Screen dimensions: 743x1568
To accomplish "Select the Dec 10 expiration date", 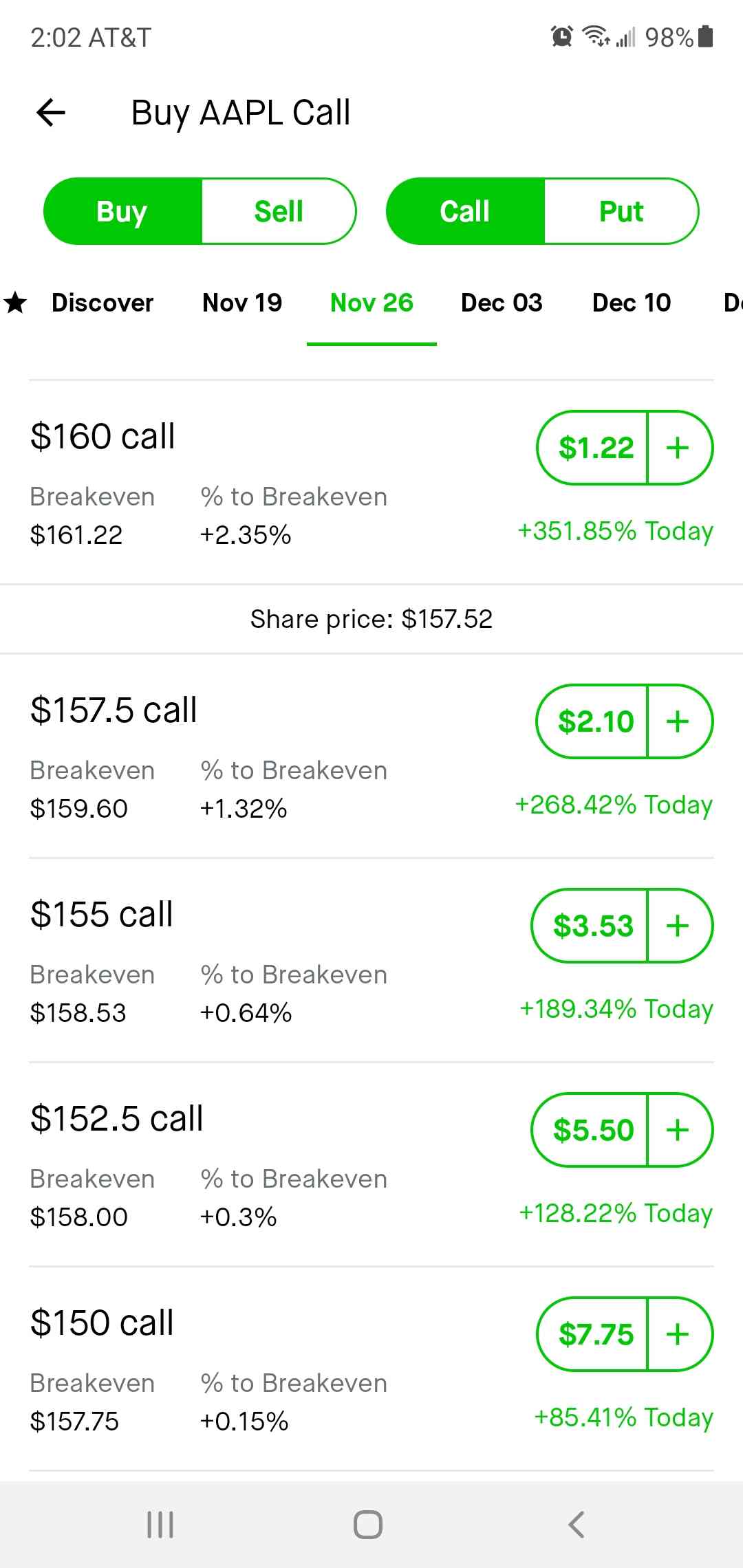I will (631, 303).
